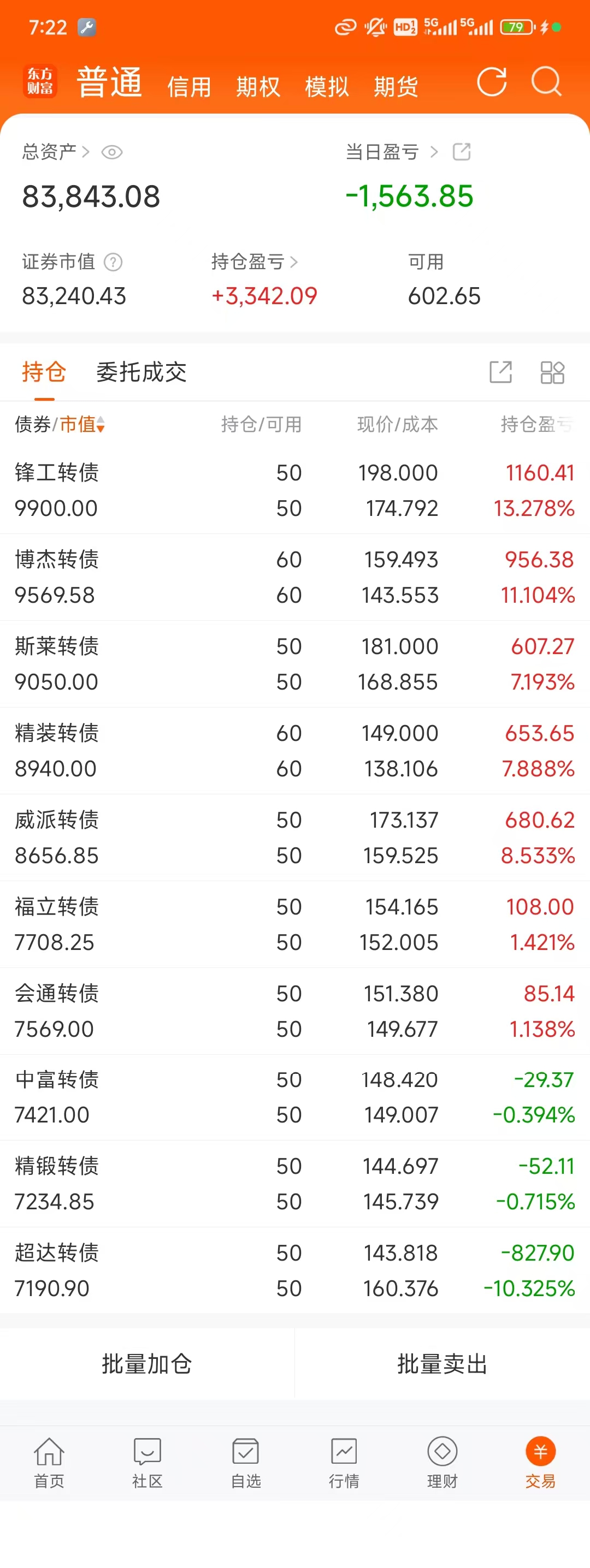Viewport: 590px width, 1568px height.
Task: Switch to the 期权 tab
Action: (x=258, y=87)
